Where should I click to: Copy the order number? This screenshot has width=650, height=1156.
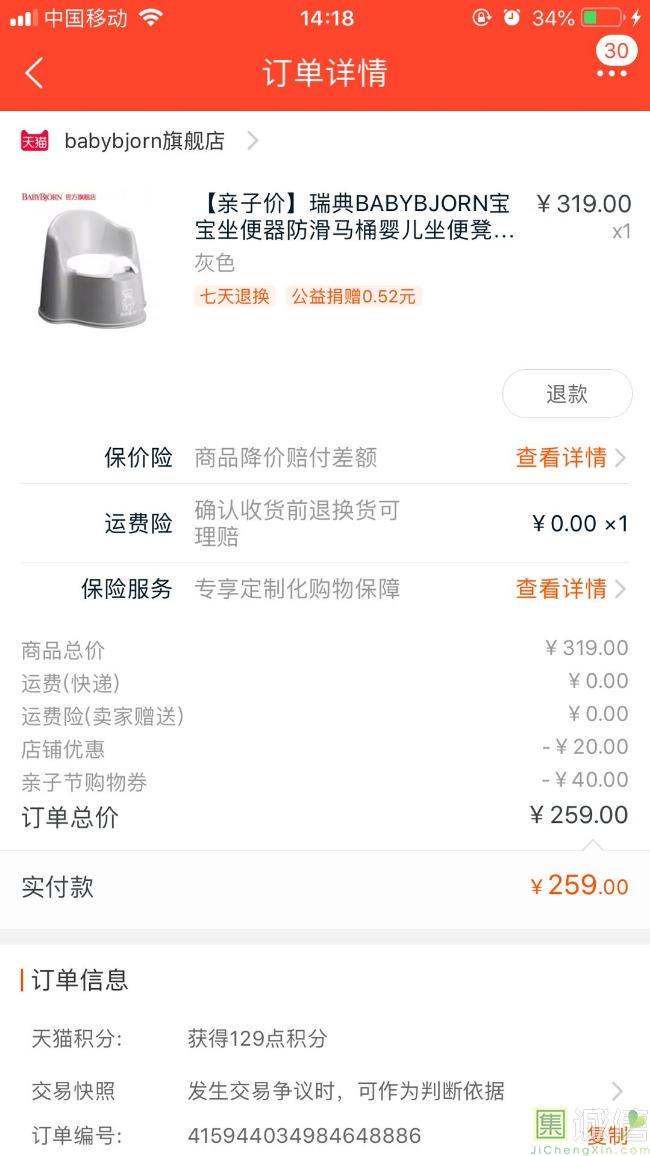click(606, 1135)
